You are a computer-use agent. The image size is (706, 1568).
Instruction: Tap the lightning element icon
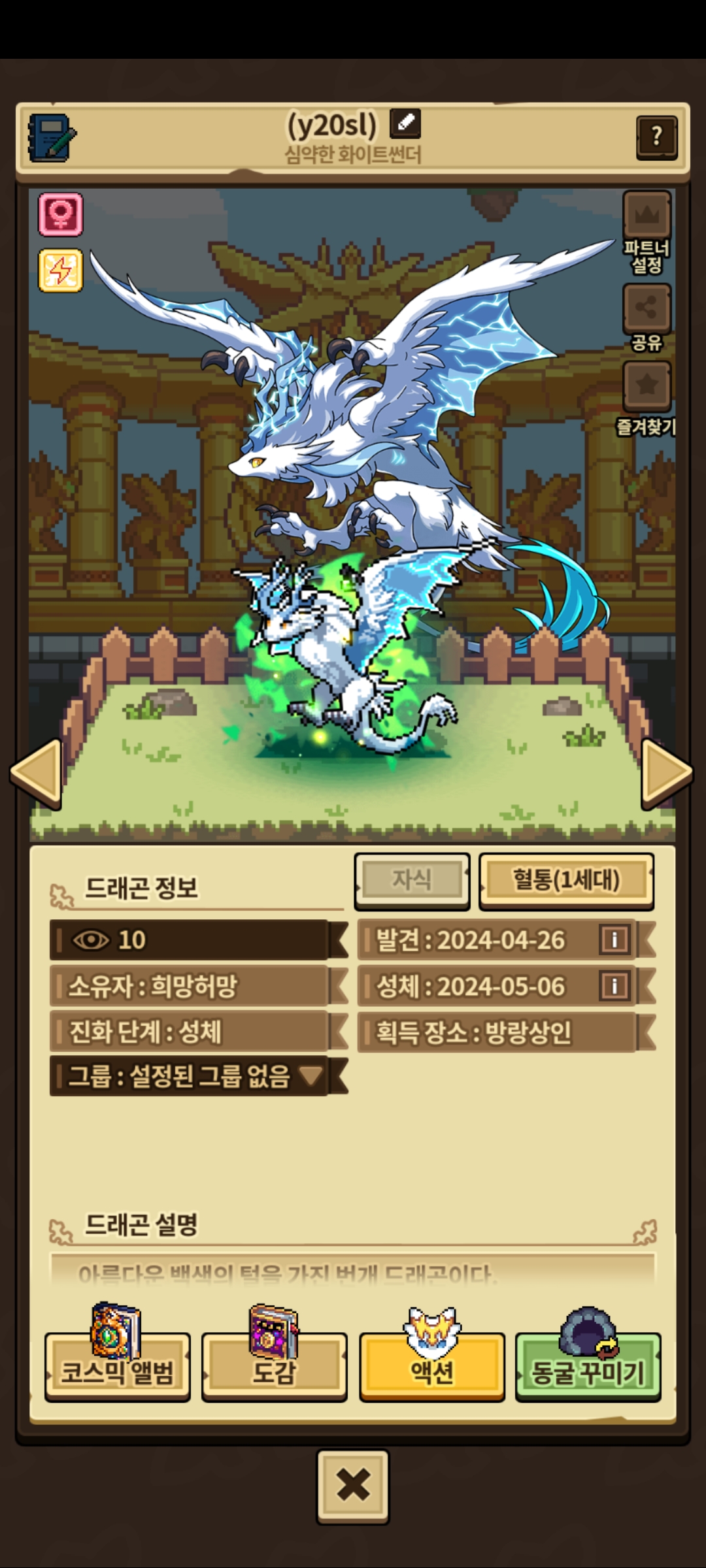61,270
